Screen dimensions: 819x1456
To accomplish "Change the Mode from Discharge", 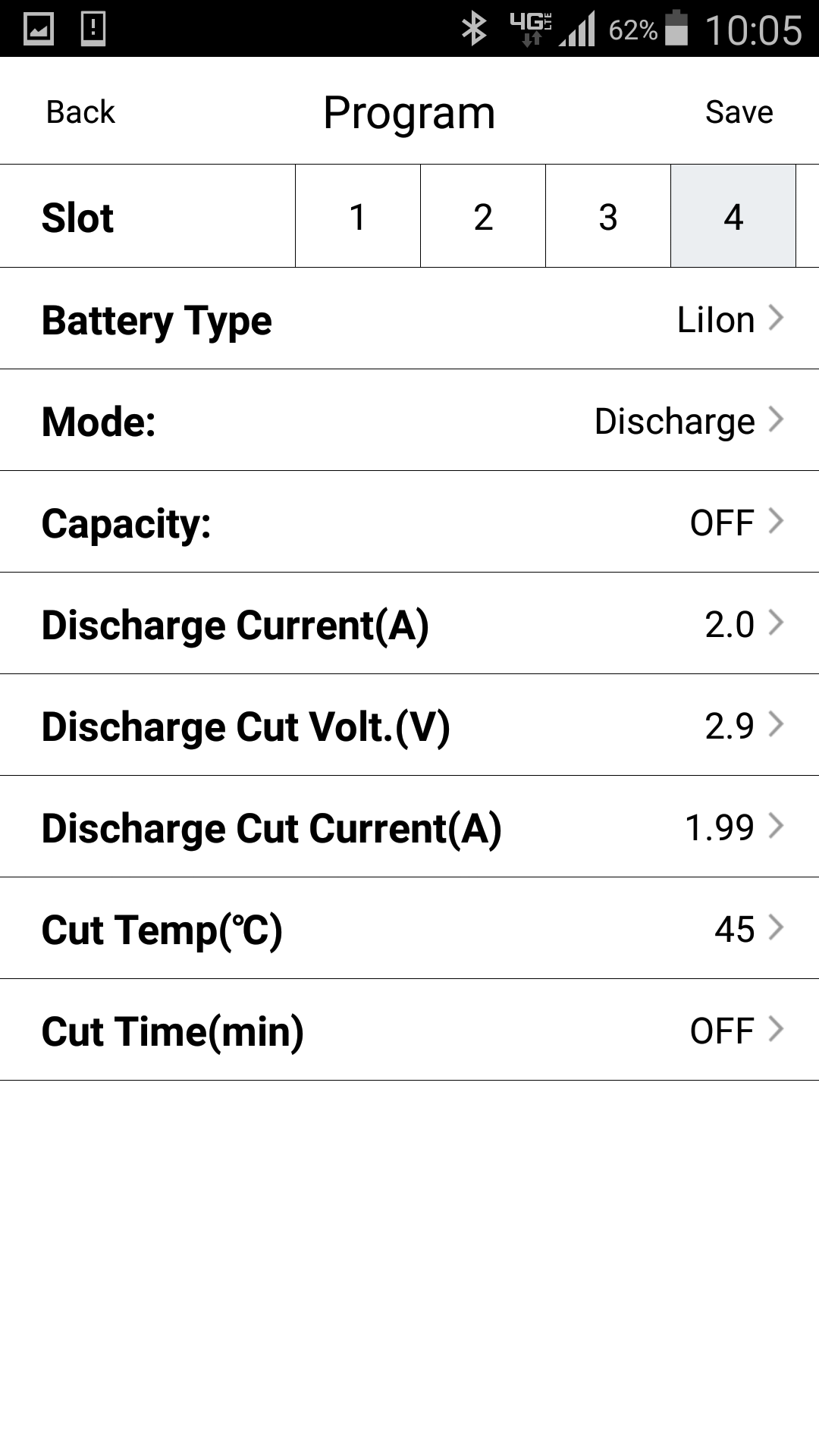I will pyautogui.click(x=409, y=420).
